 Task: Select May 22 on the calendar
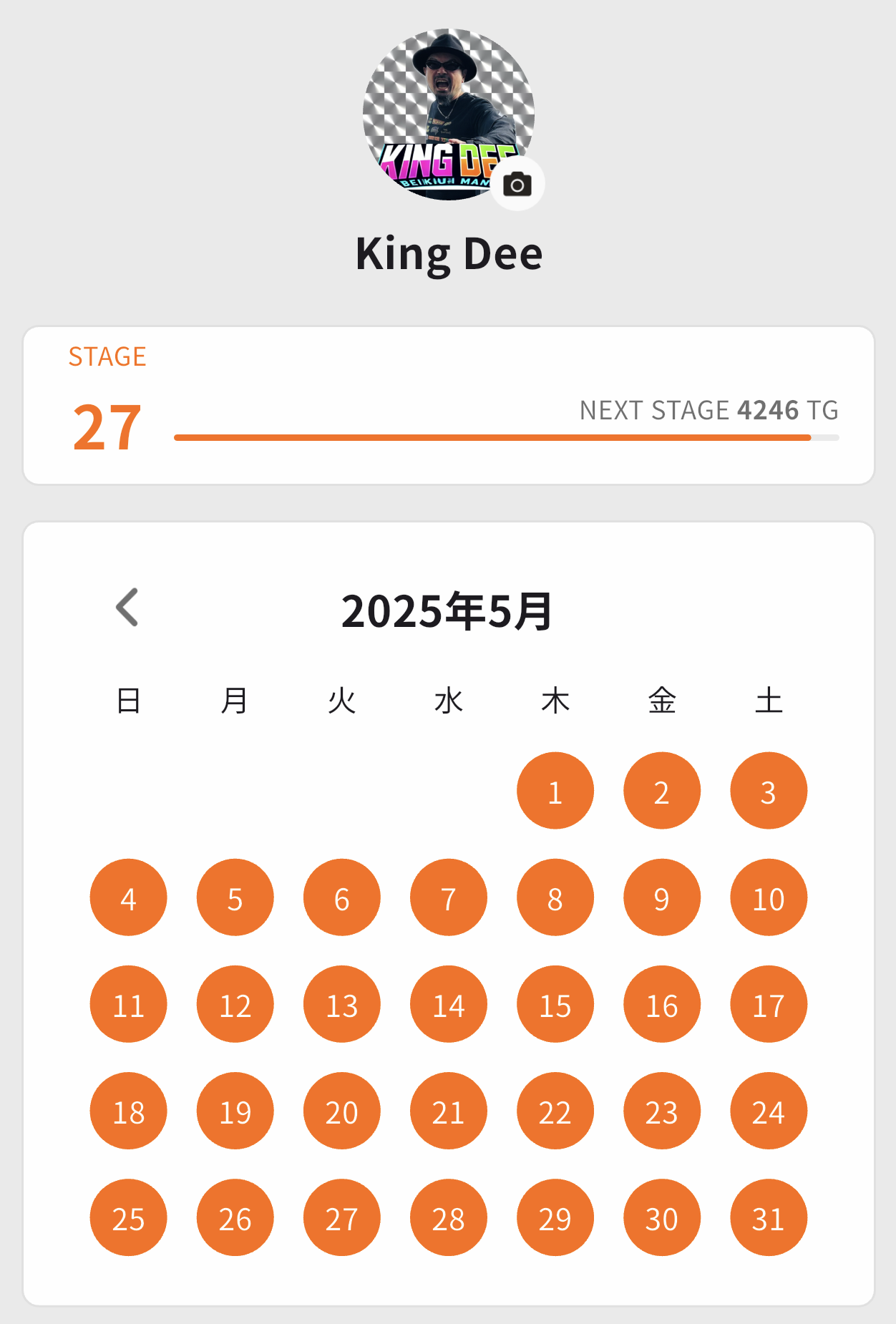point(555,1111)
